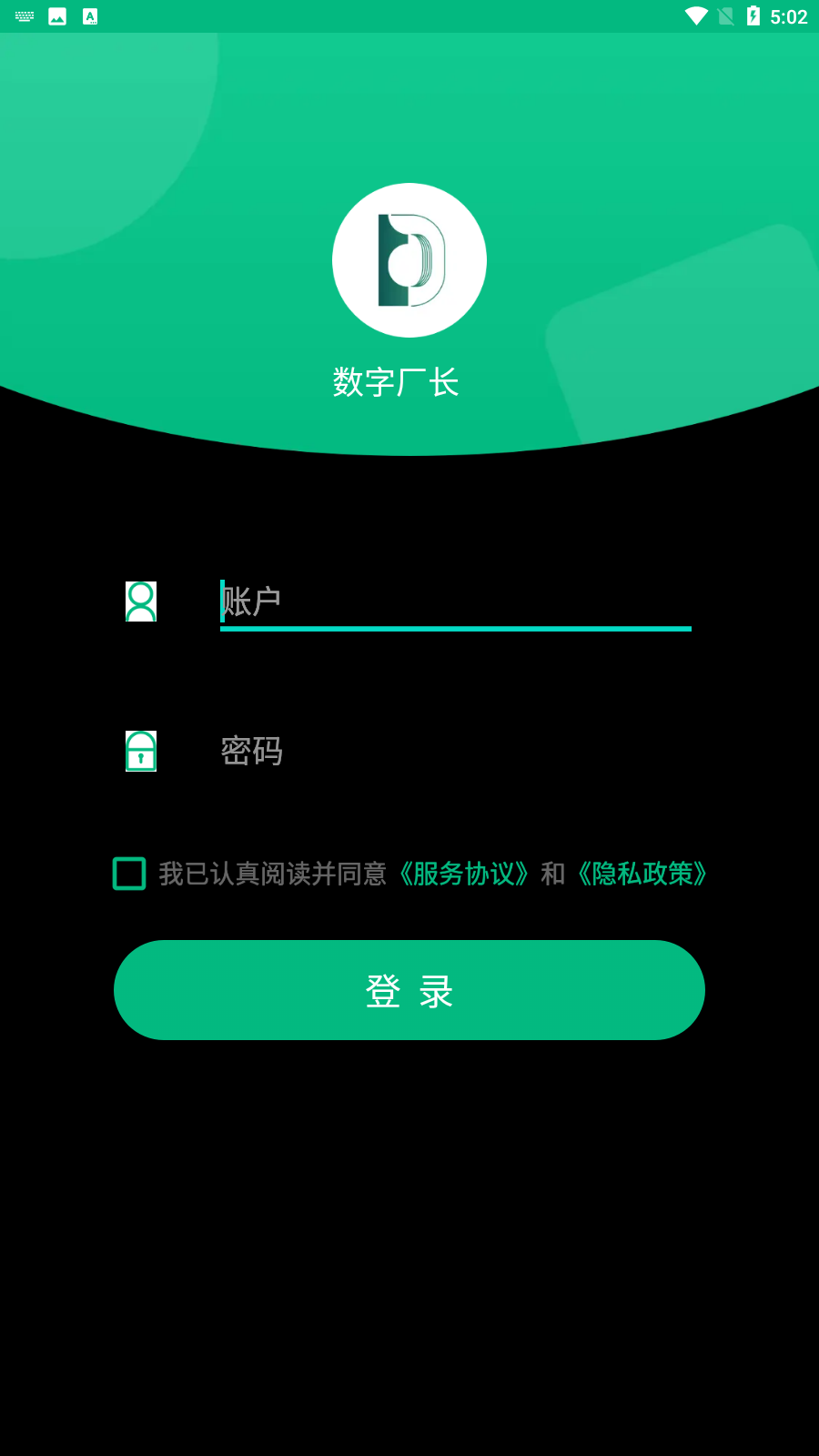The image size is (819, 1456).
Task: Click the user avatar icon beside account field
Action: click(140, 601)
